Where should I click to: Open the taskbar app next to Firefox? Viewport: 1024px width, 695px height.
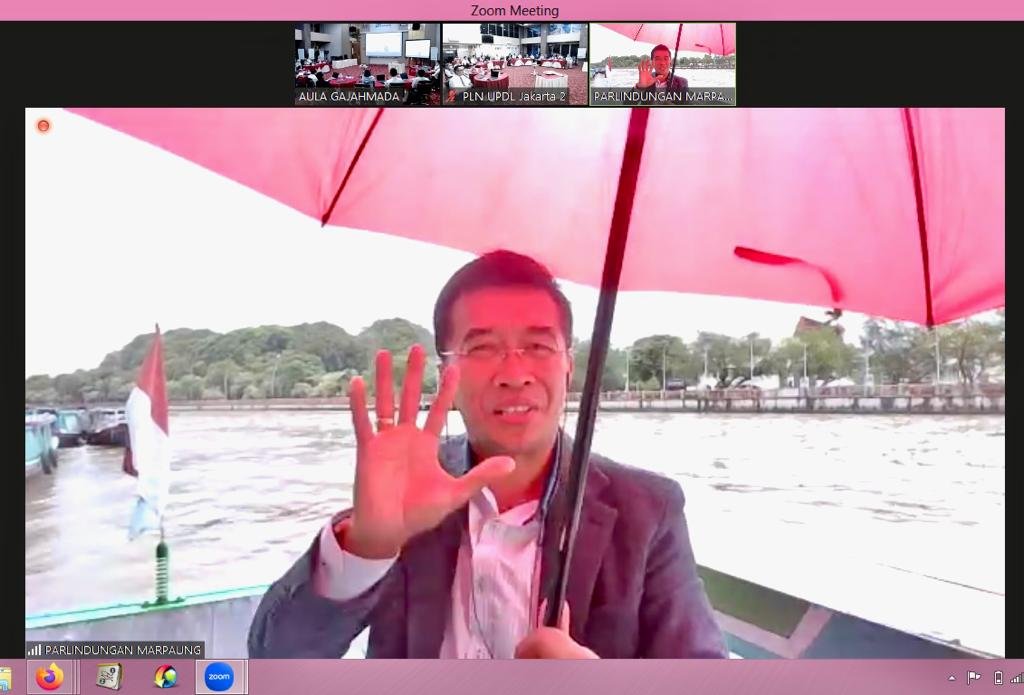click(x=108, y=677)
